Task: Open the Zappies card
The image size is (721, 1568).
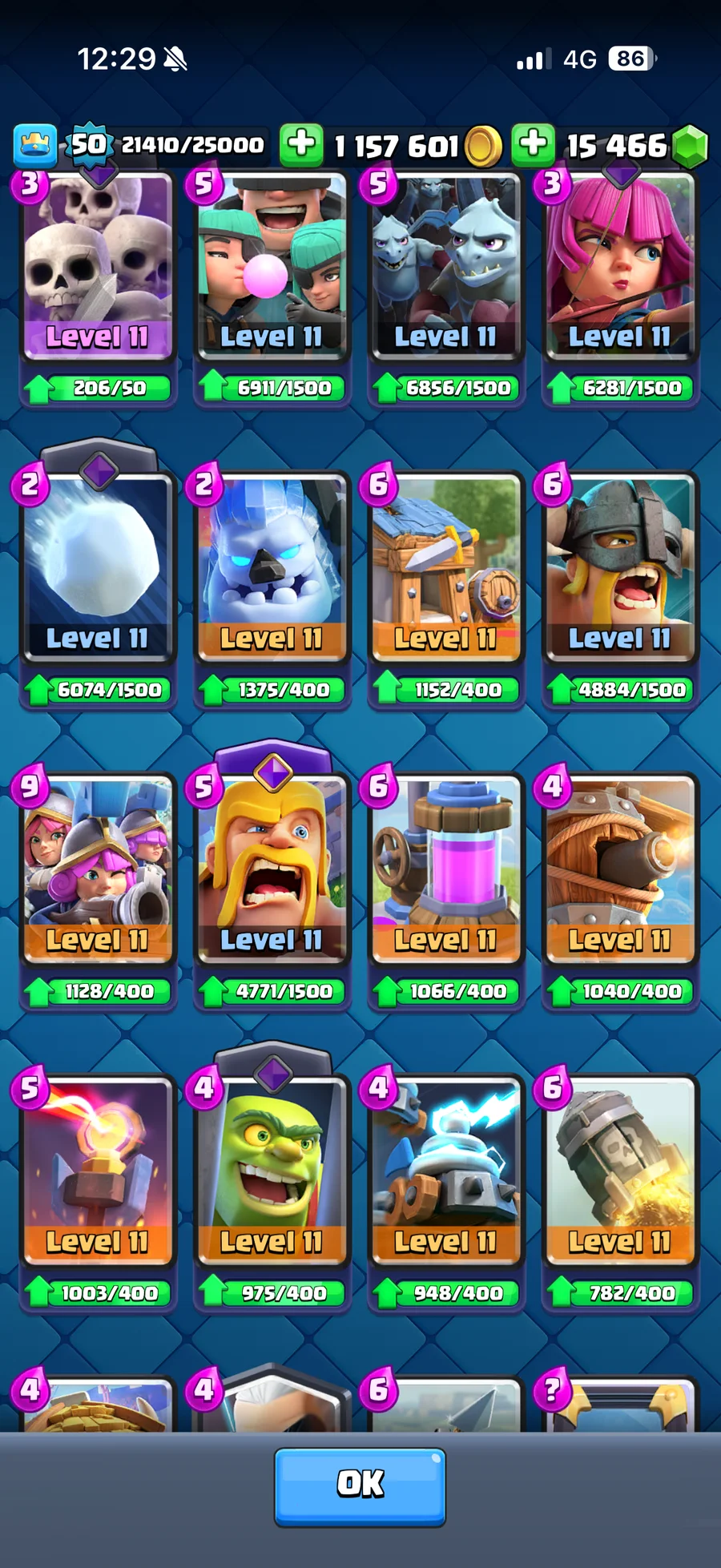Action: [445, 1171]
